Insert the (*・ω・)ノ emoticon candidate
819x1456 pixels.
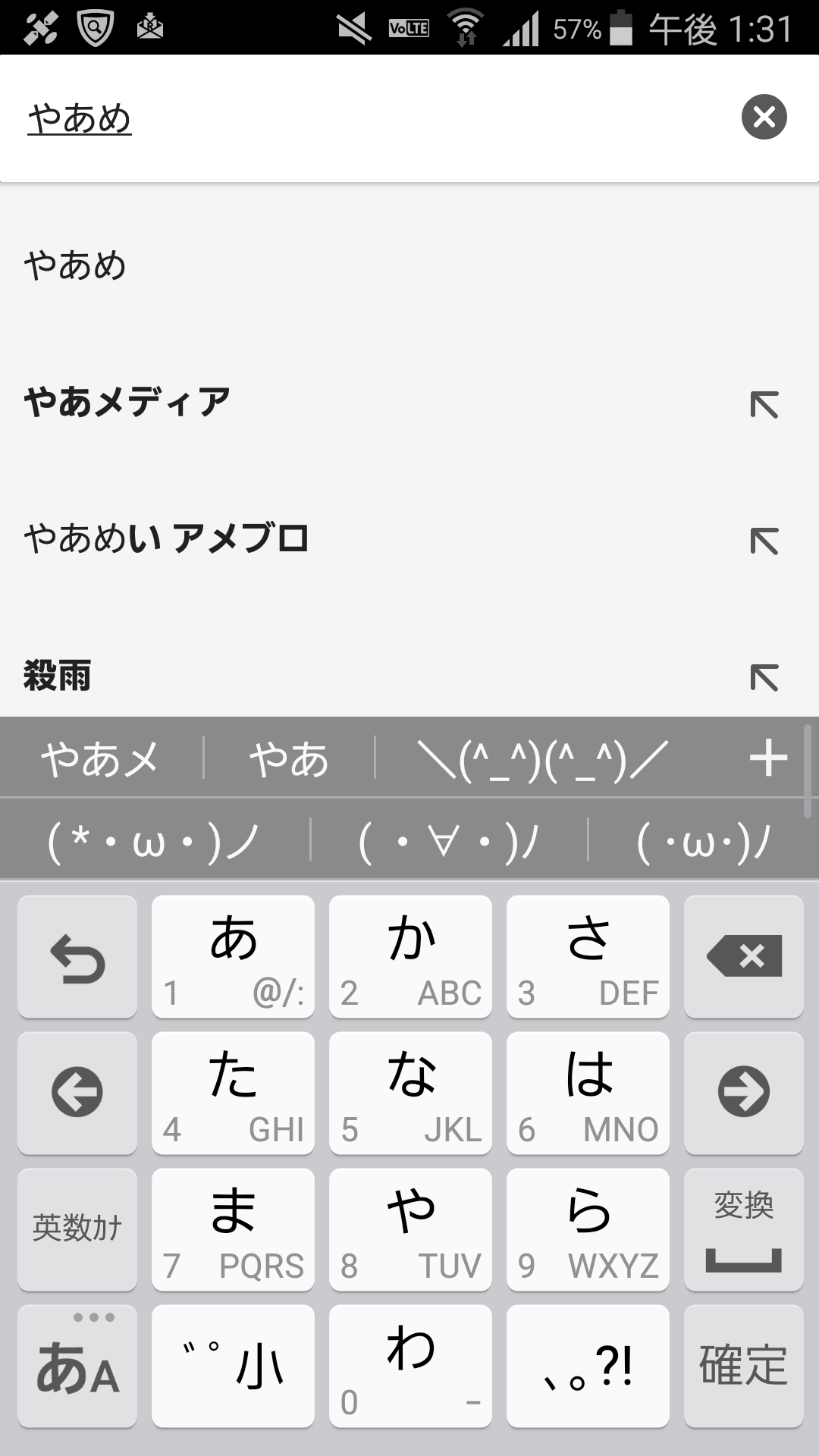coord(154,842)
